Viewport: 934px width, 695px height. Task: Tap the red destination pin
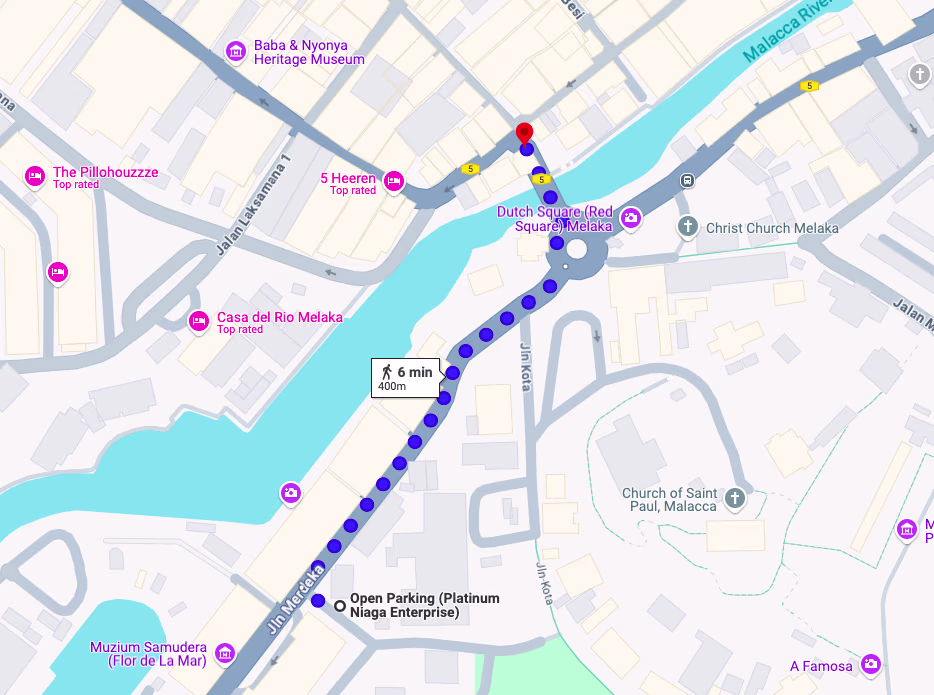coord(524,135)
